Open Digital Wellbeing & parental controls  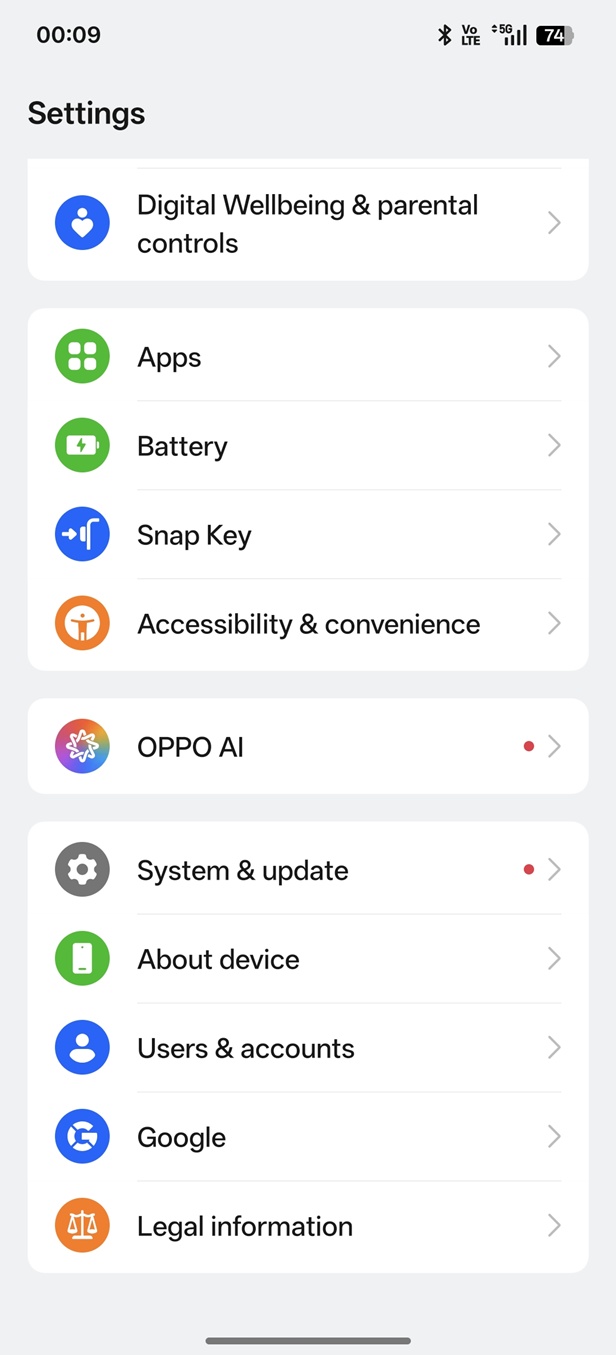tap(307, 223)
